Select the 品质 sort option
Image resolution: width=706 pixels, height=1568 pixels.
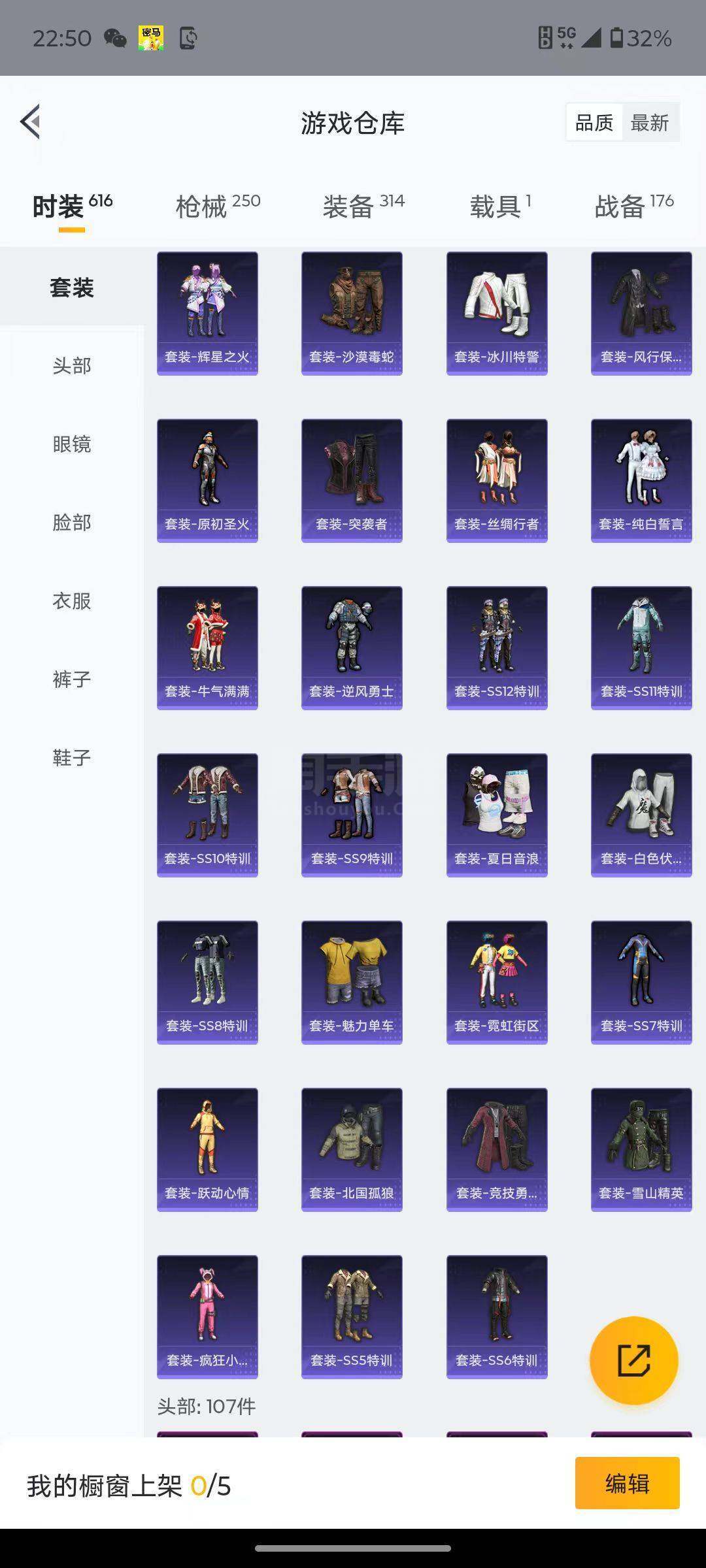594,123
